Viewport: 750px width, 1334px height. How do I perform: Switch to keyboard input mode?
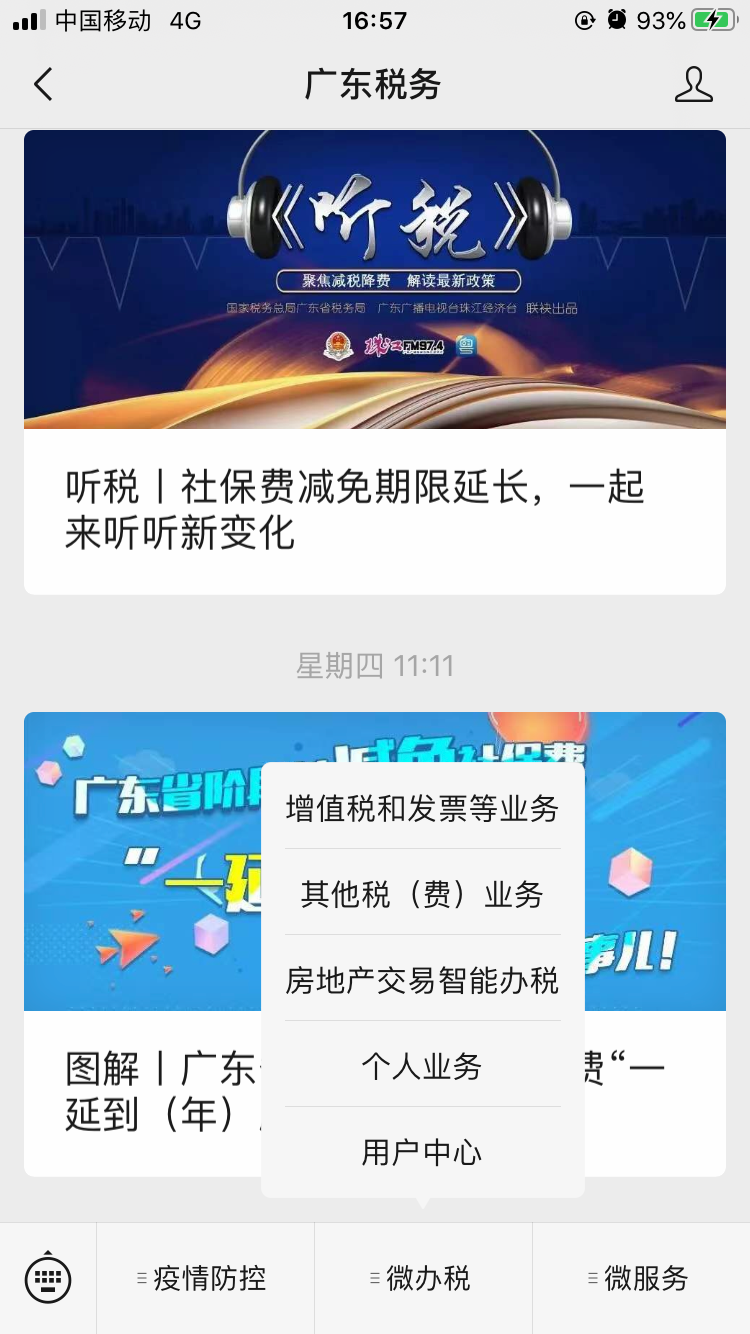pyautogui.click(x=48, y=1278)
